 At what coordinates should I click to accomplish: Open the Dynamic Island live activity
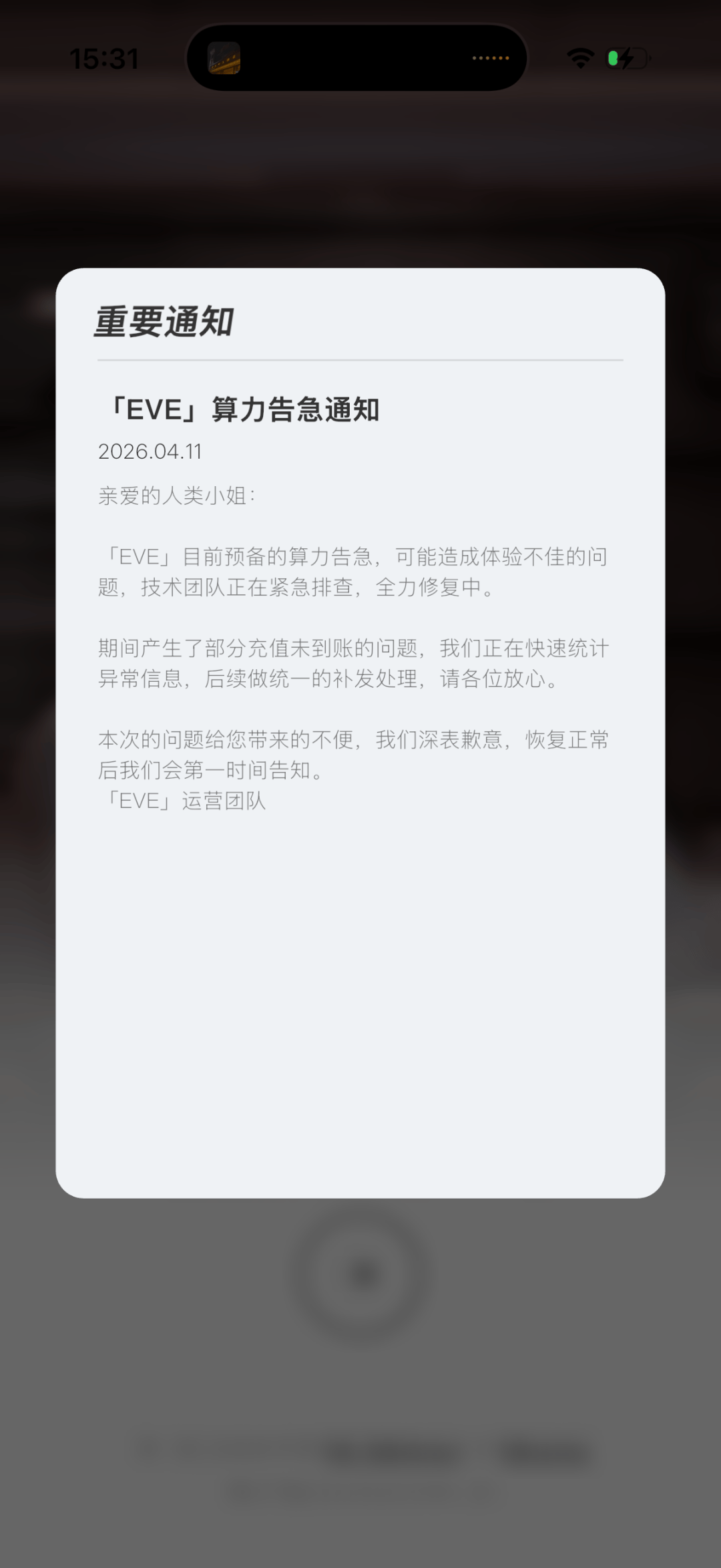coord(357,58)
